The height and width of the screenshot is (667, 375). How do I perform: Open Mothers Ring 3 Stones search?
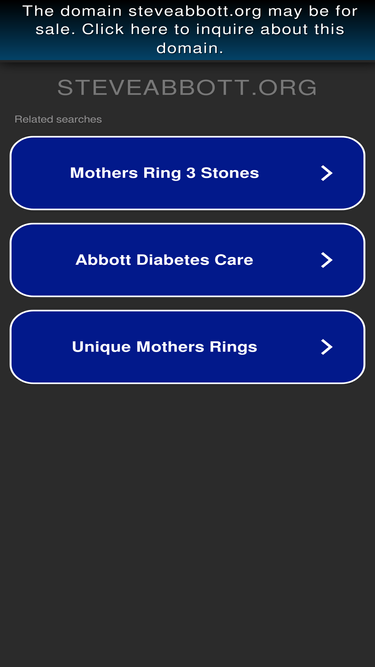[188, 173]
